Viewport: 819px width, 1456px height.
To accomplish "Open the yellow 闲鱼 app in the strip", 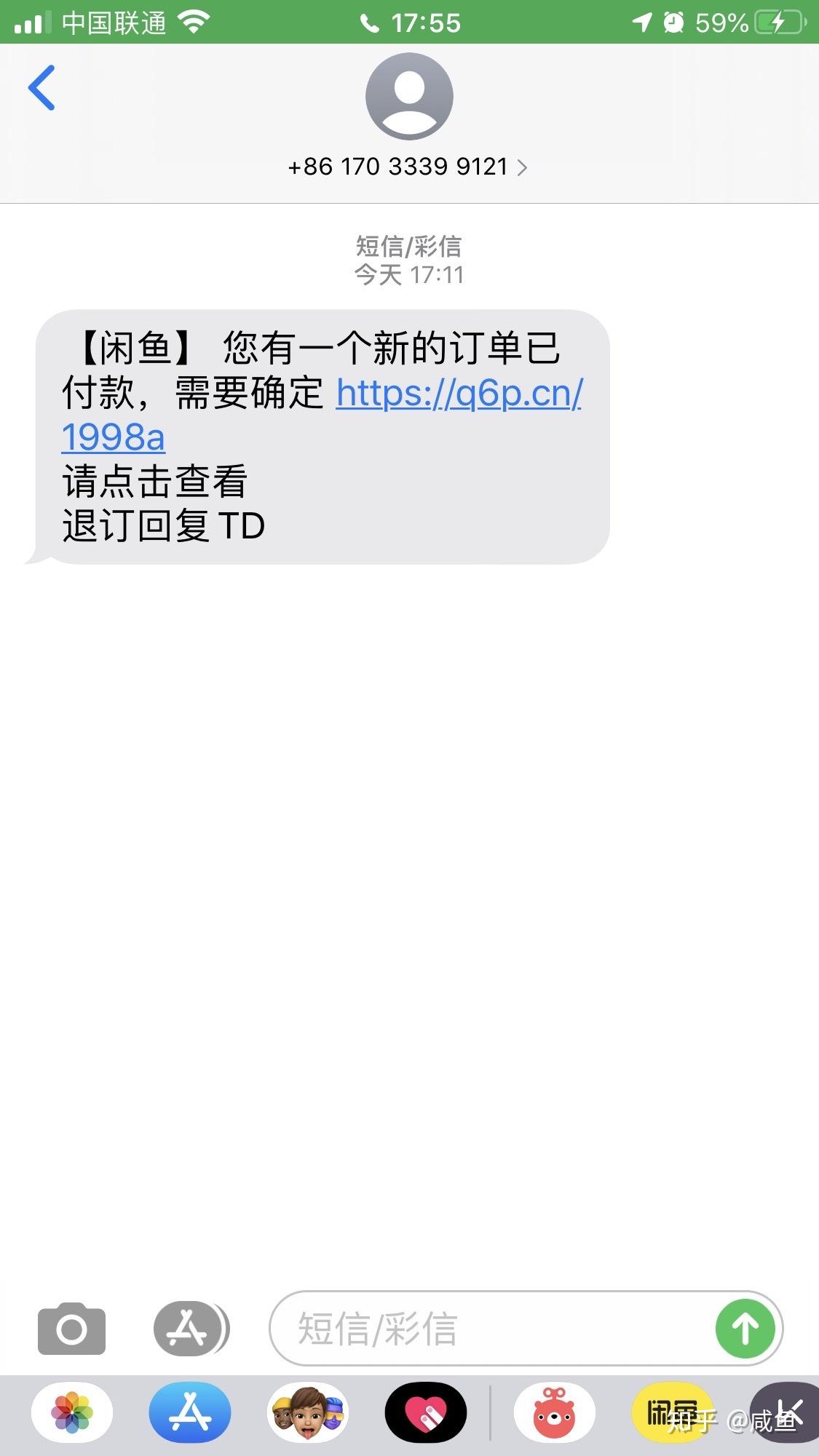I will click(x=671, y=1412).
